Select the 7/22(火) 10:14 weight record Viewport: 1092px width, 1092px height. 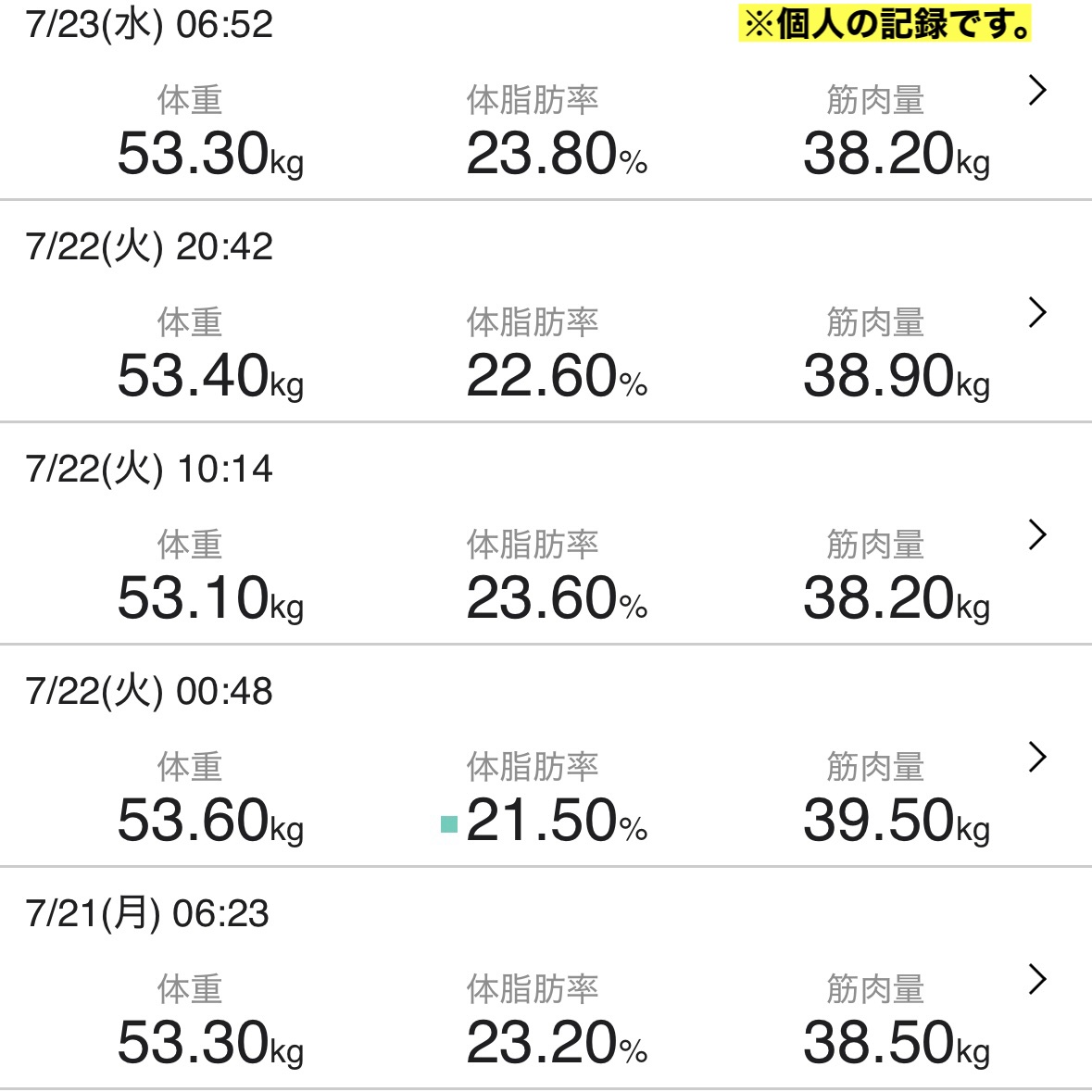(x=1037, y=535)
